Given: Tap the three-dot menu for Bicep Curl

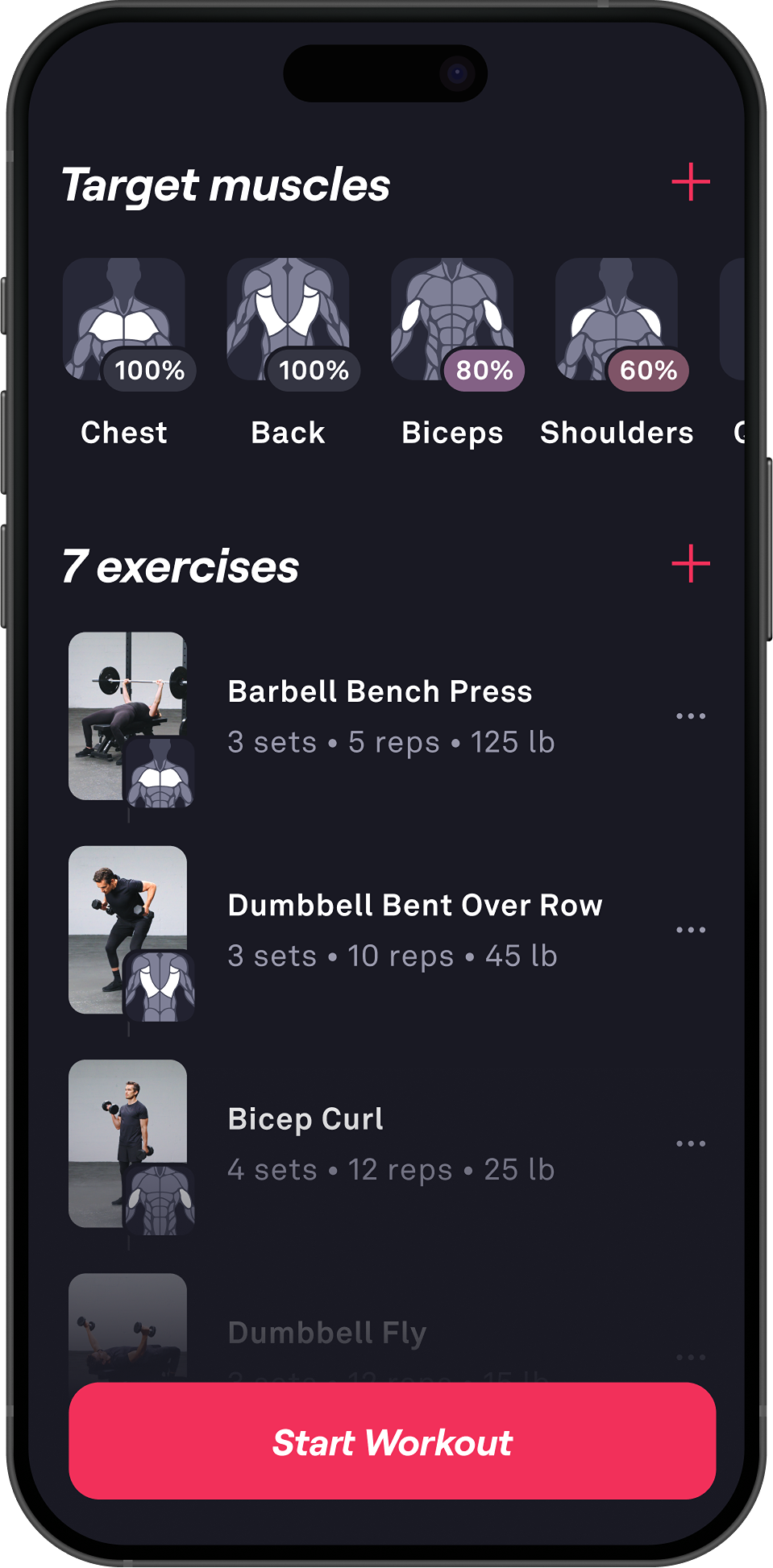Looking at the screenshot, I should pyautogui.click(x=691, y=1143).
